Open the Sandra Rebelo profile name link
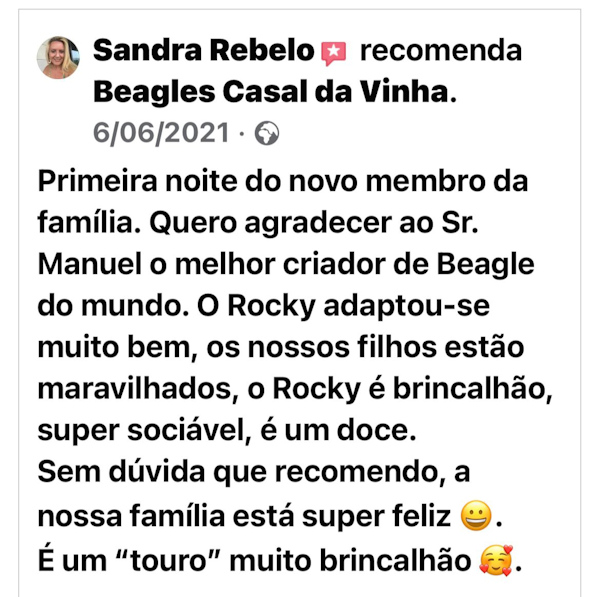The height and width of the screenshot is (597, 600). [x=203, y=51]
